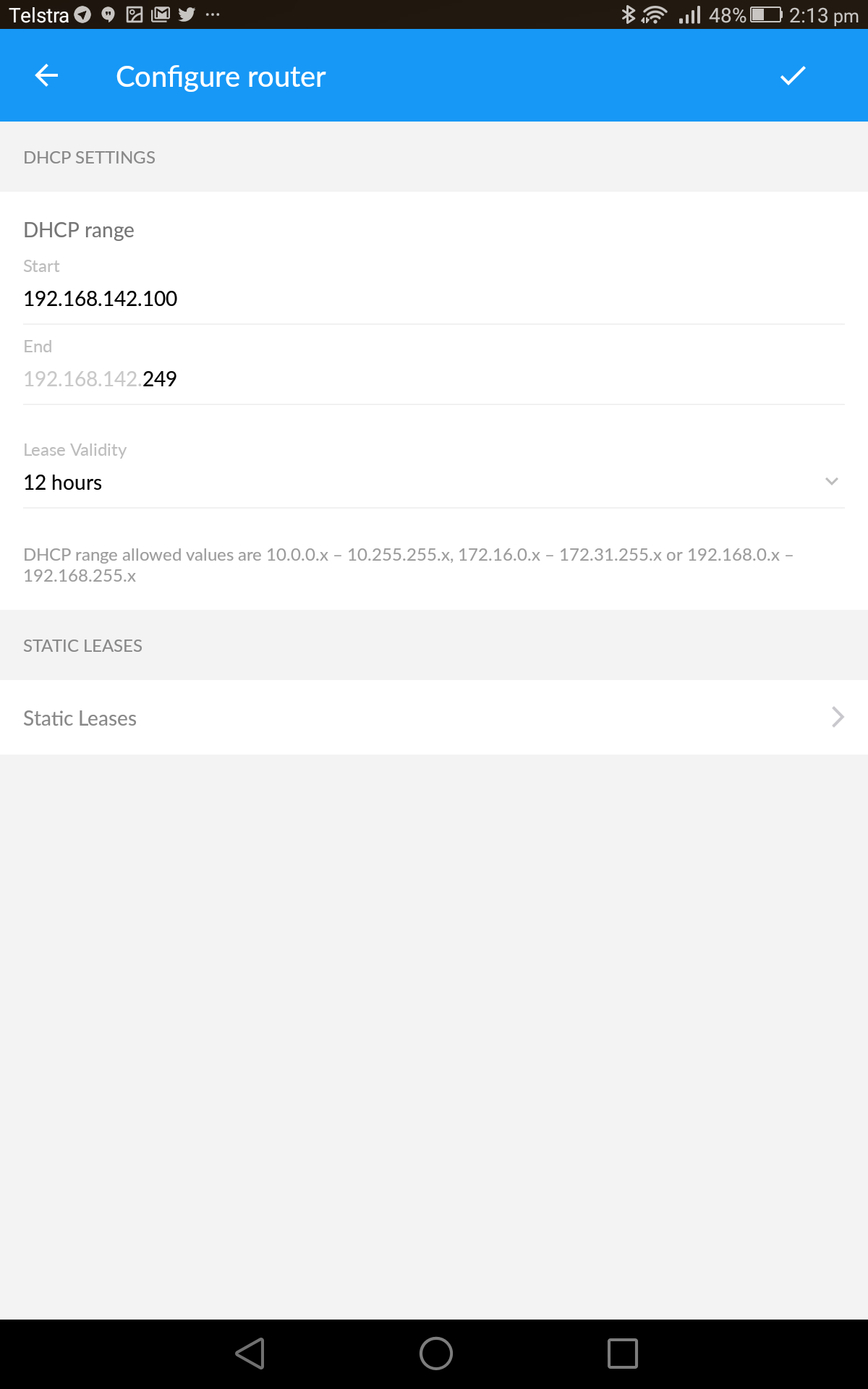Tap the system home button
This screenshot has height=1389, width=868.
435,1353
